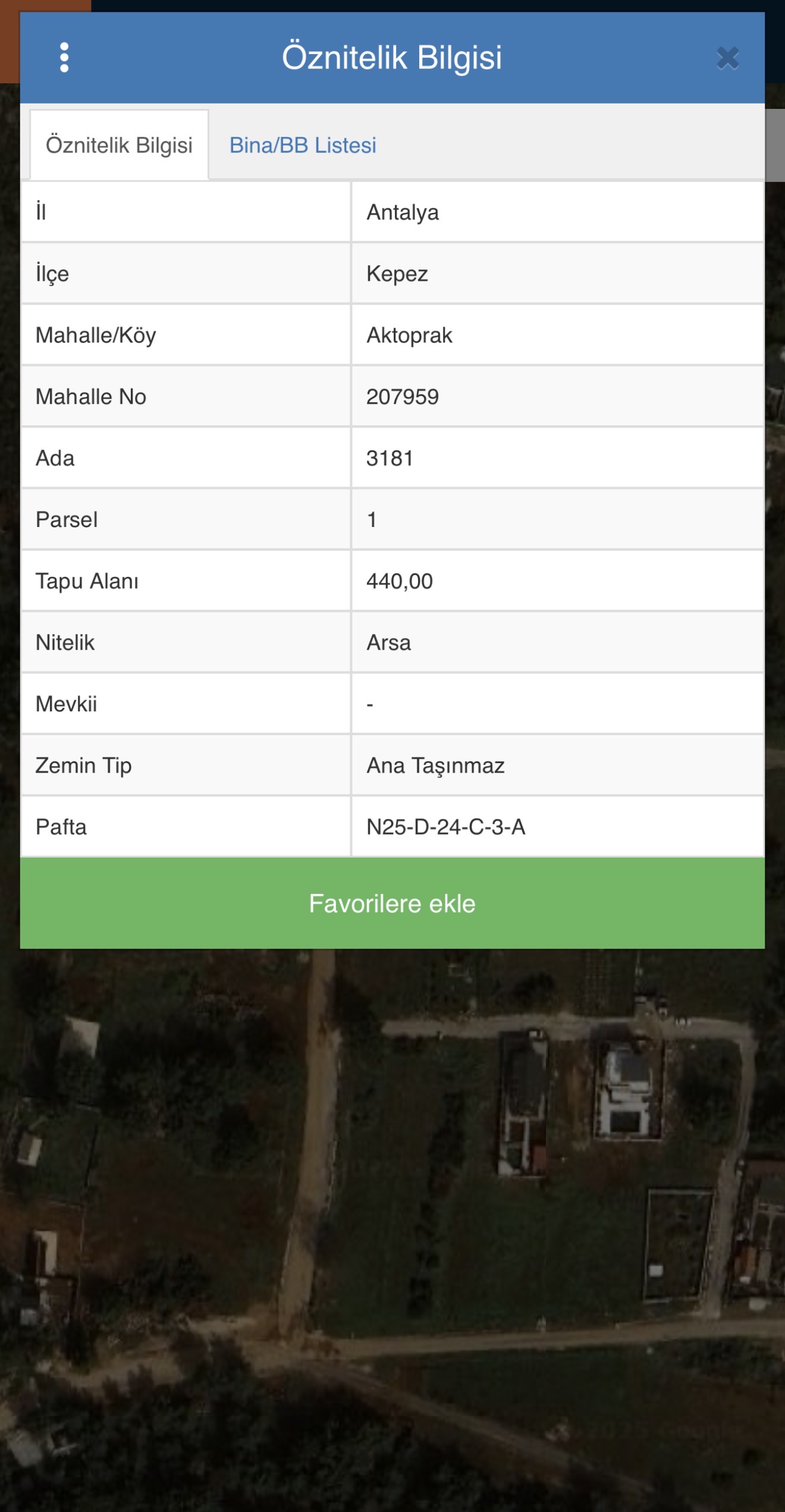Open the three-dot overflow menu
The image size is (785, 1512).
click(64, 58)
